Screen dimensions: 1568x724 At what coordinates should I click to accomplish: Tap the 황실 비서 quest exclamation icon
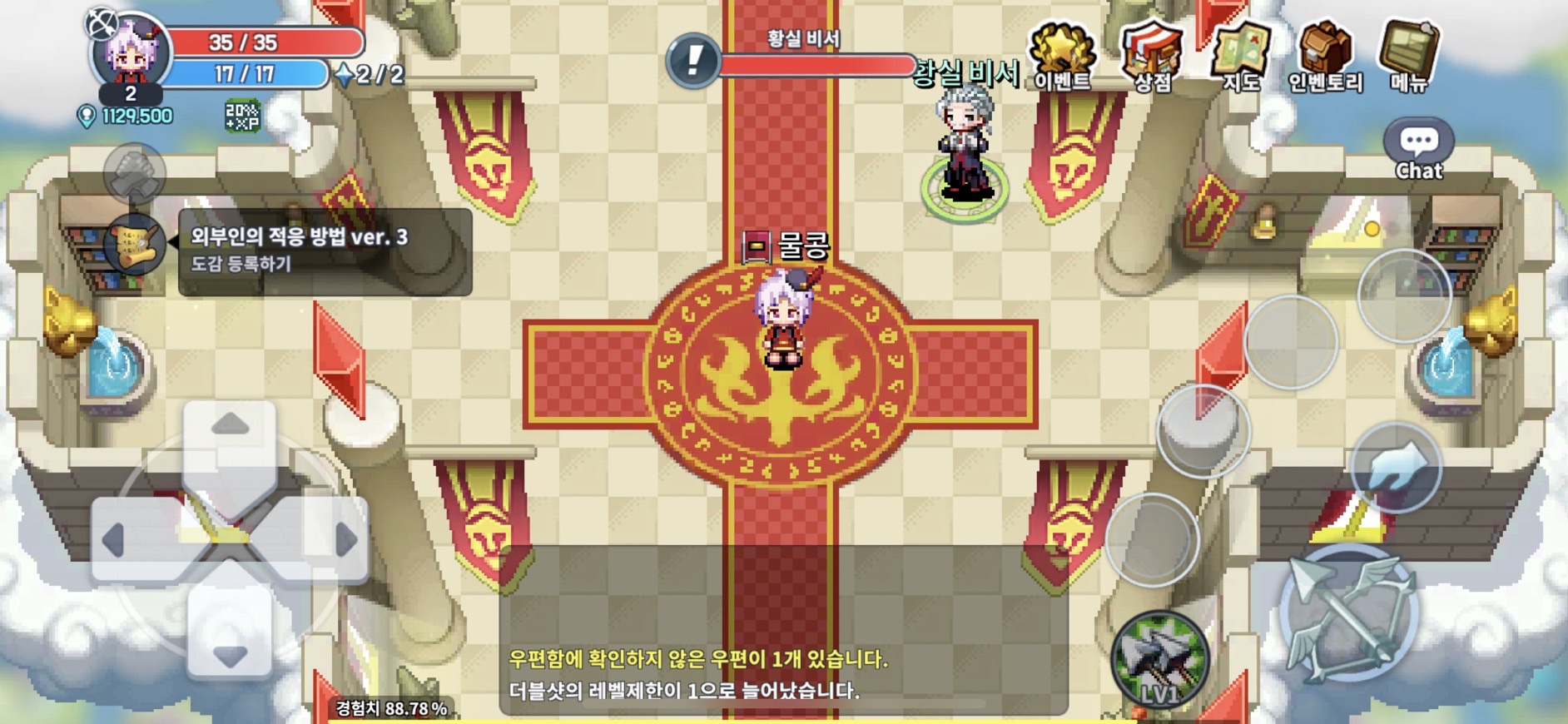(x=692, y=61)
